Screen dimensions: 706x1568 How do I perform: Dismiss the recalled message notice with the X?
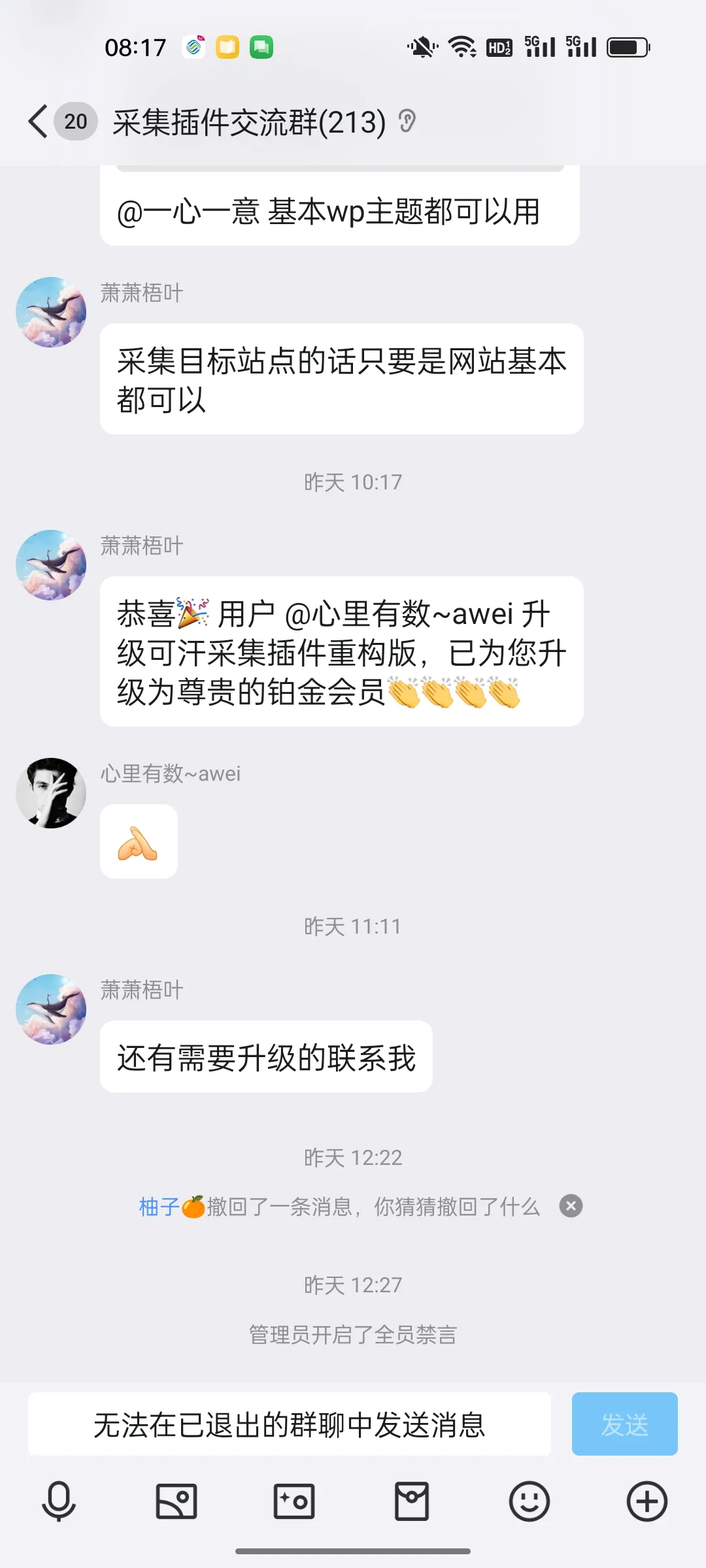coord(571,1205)
